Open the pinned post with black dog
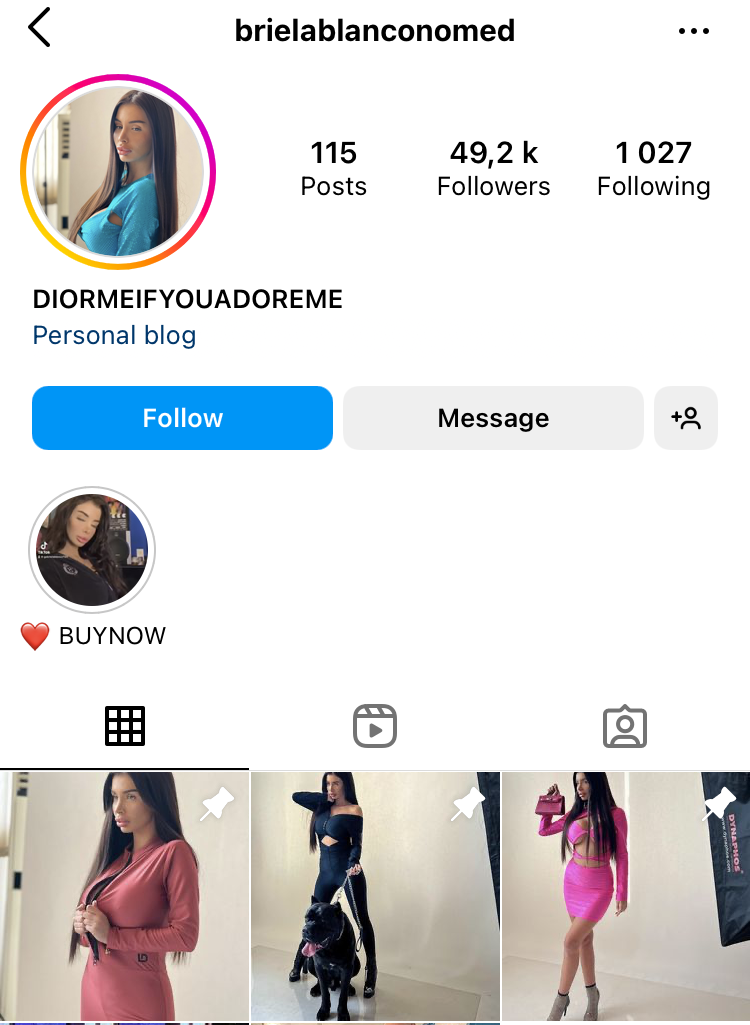The image size is (750, 1025). [375, 897]
